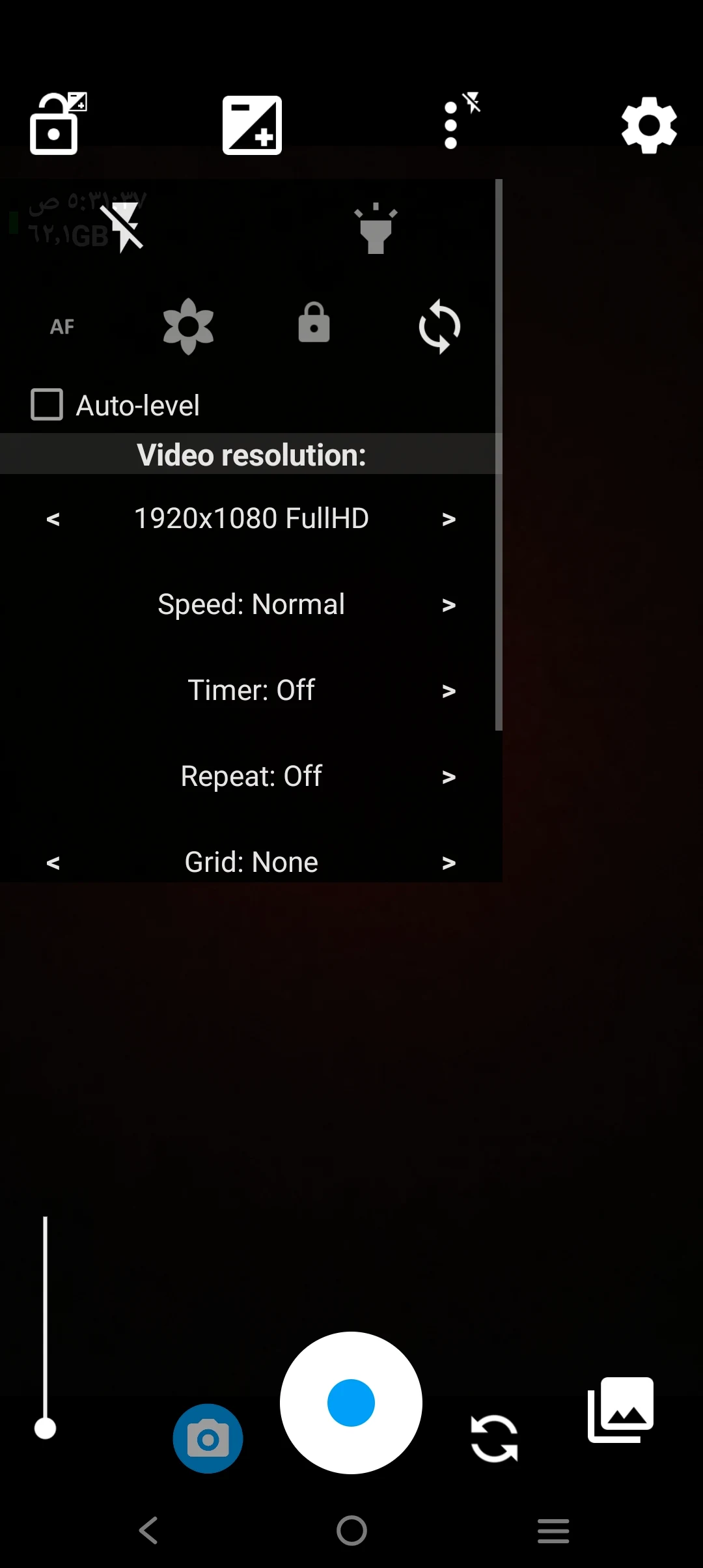Select flash off mode
This screenshot has width=703, height=1568.
(x=122, y=227)
